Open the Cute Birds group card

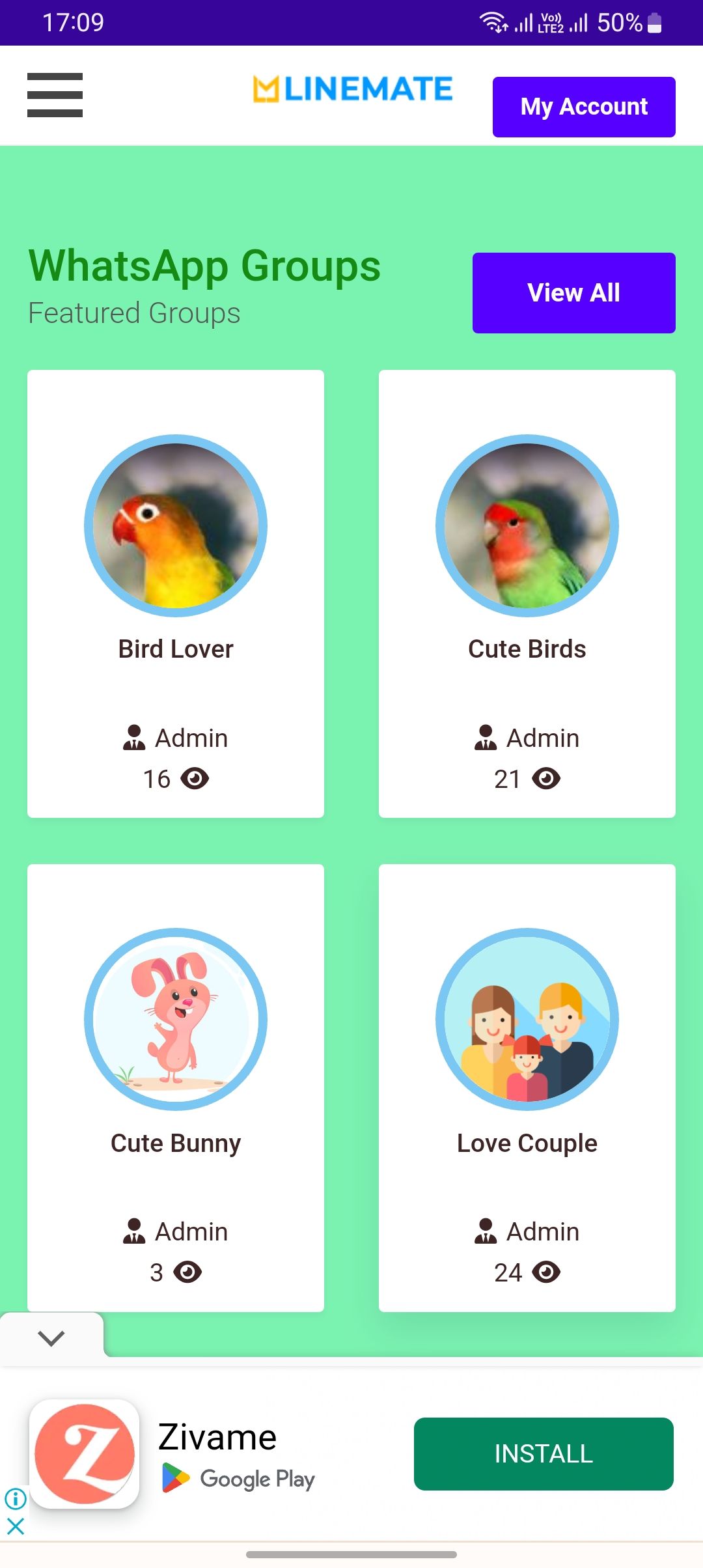click(x=527, y=593)
